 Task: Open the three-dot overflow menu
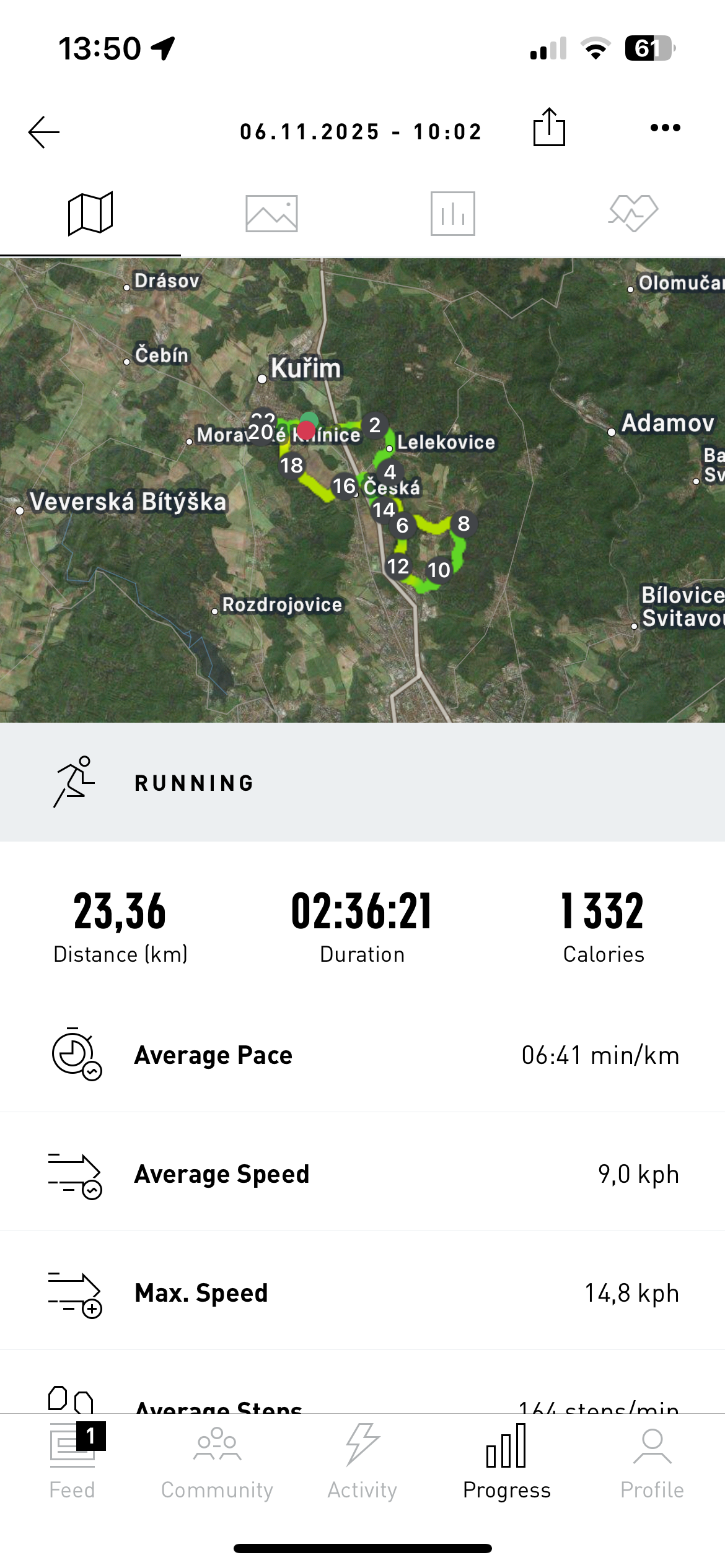(665, 128)
